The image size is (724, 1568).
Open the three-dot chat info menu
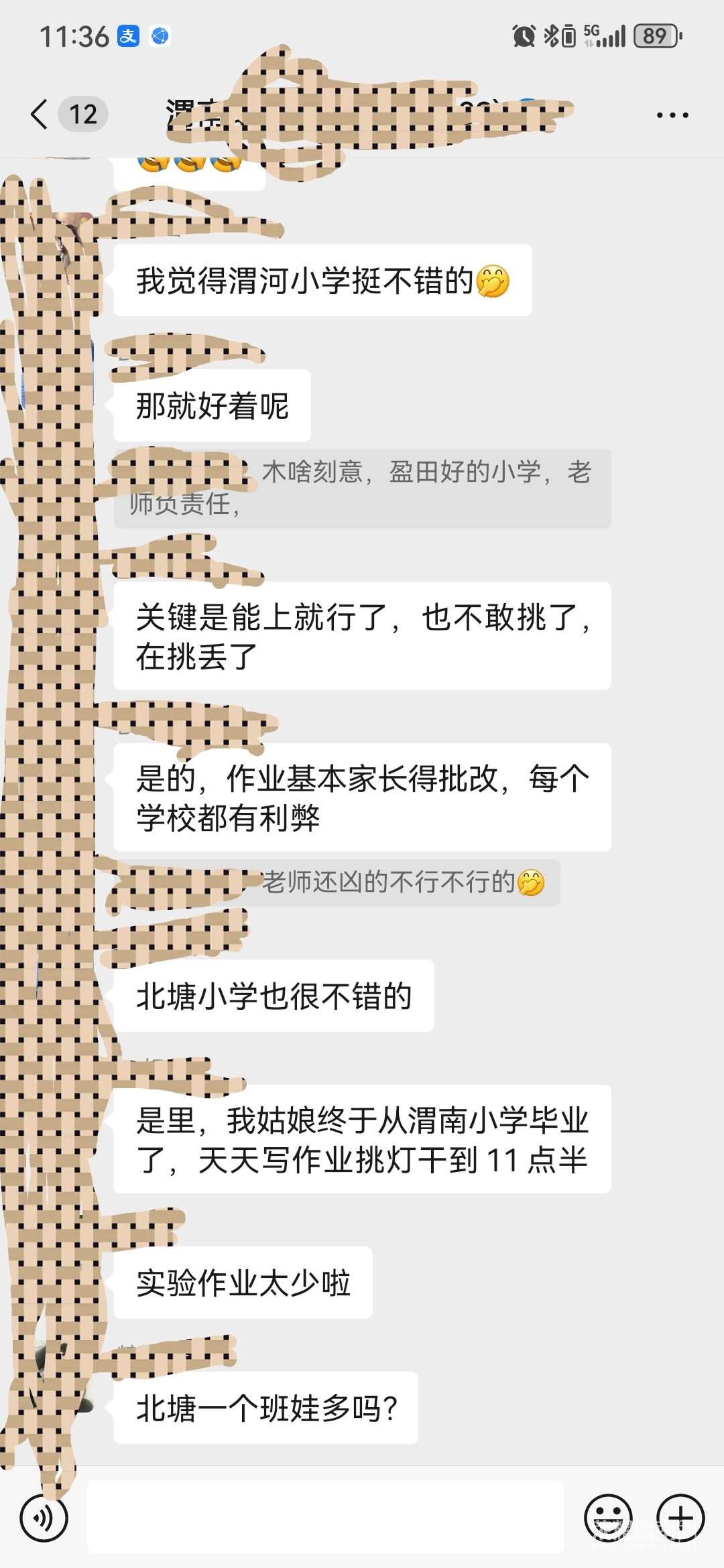click(x=672, y=115)
